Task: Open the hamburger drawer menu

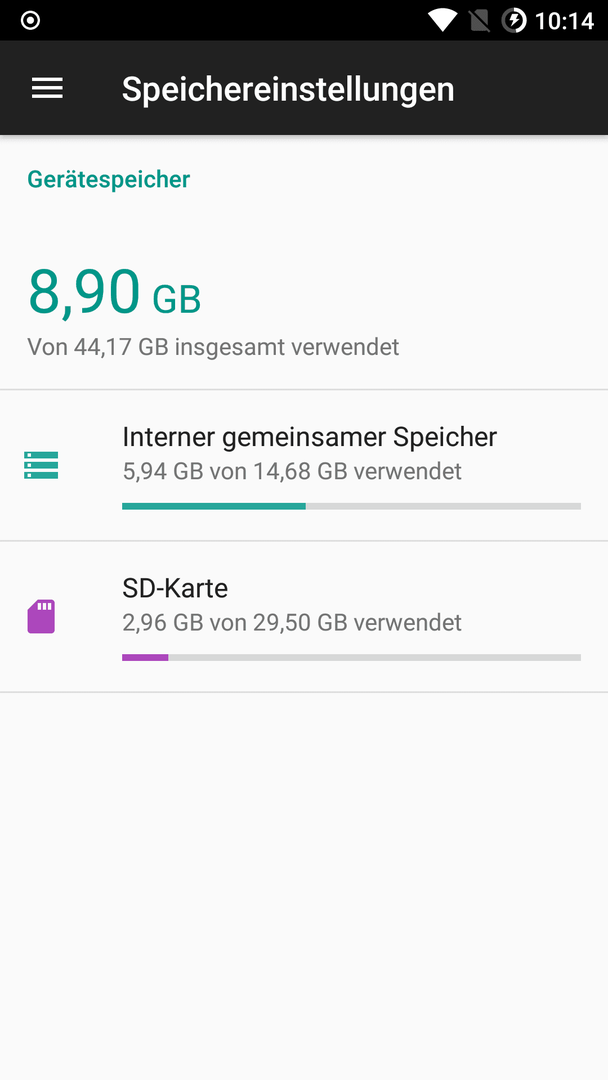Action: coord(48,88)
